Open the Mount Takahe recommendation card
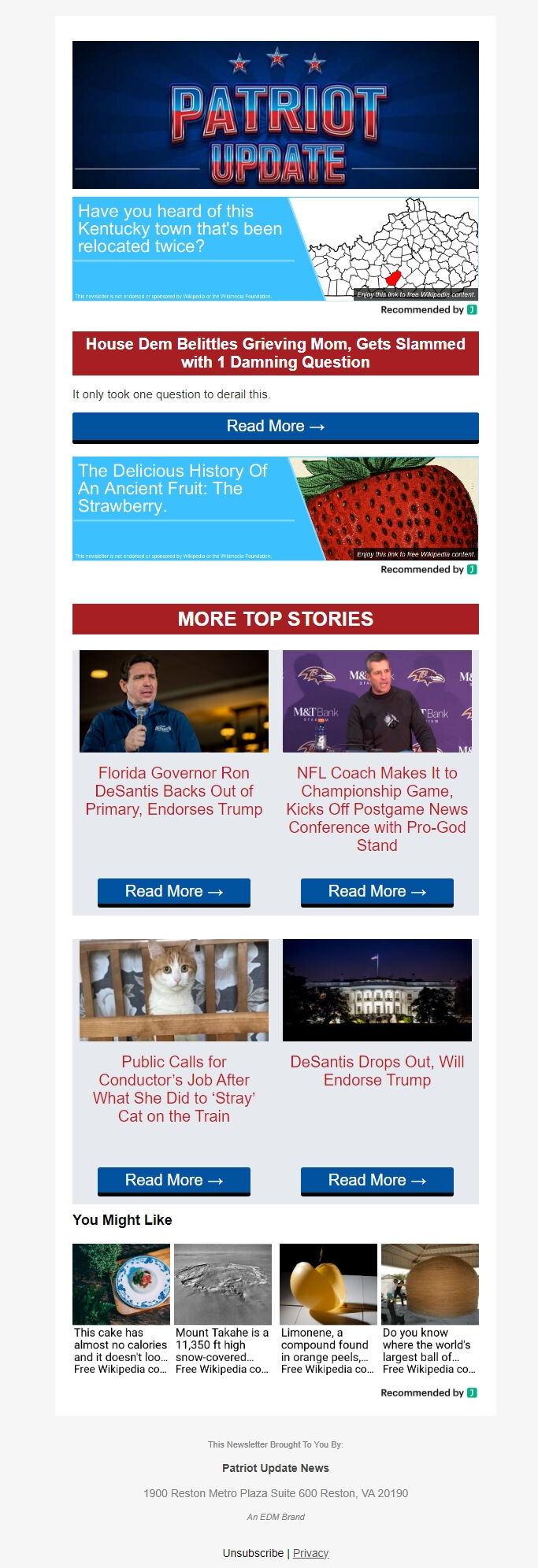The image size is (538, 1568). (x=222, y=1308)
